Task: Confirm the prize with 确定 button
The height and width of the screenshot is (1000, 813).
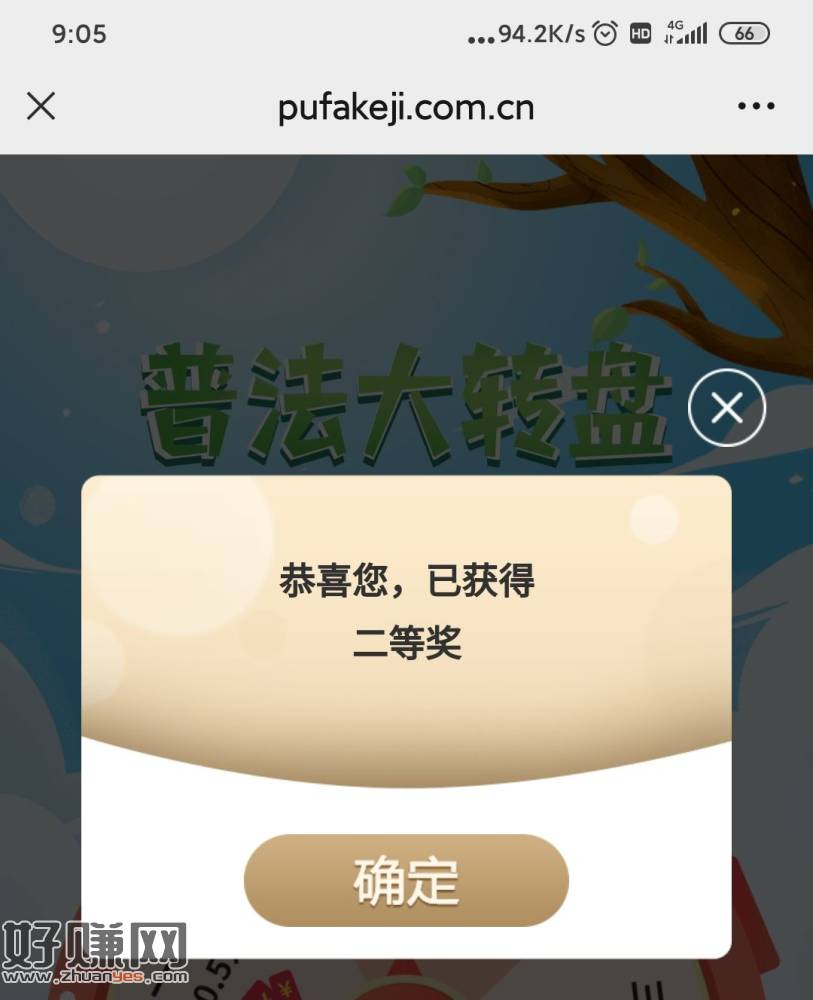Action: [406, 881]
